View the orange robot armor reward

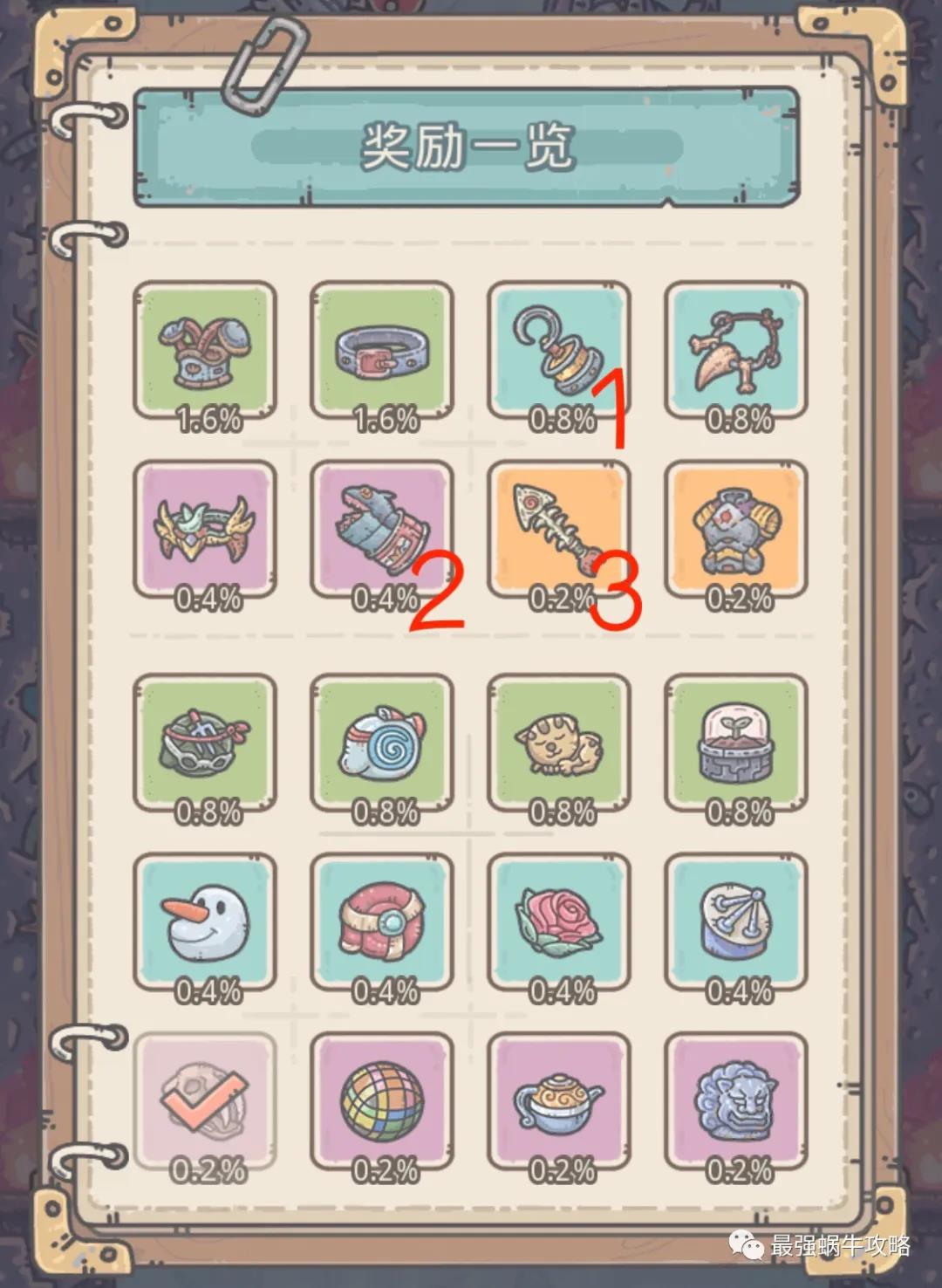[x=736, y=530]
